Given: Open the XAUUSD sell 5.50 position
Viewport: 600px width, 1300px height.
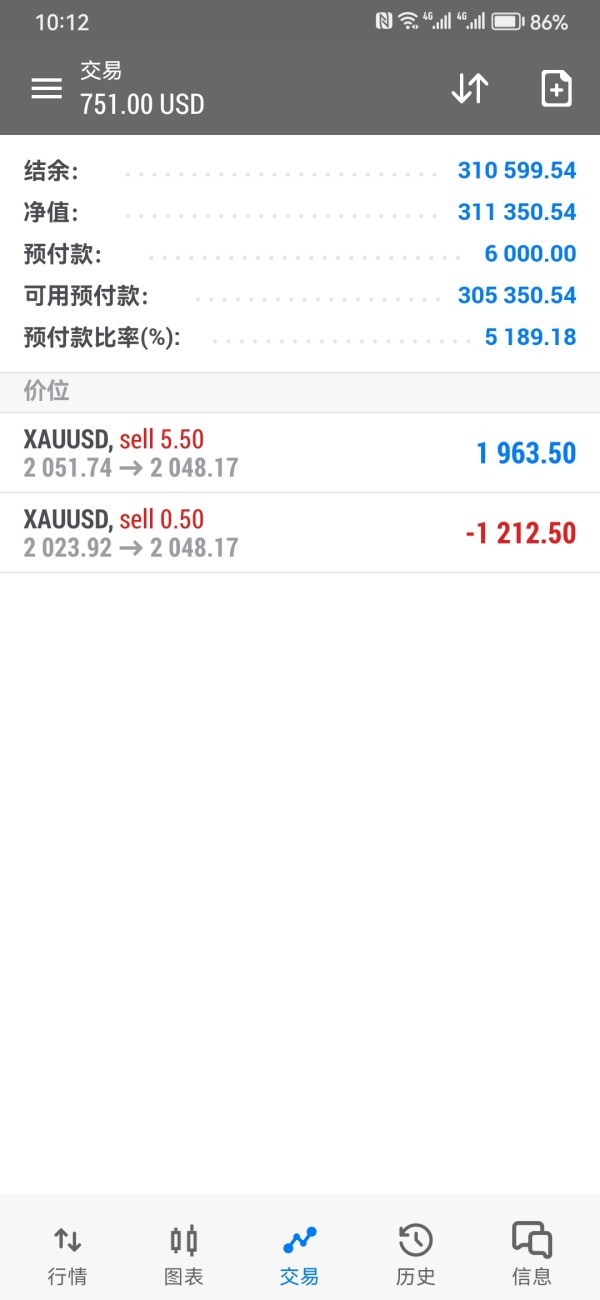Looking at the screenshot, I should (x=300, y=453).
